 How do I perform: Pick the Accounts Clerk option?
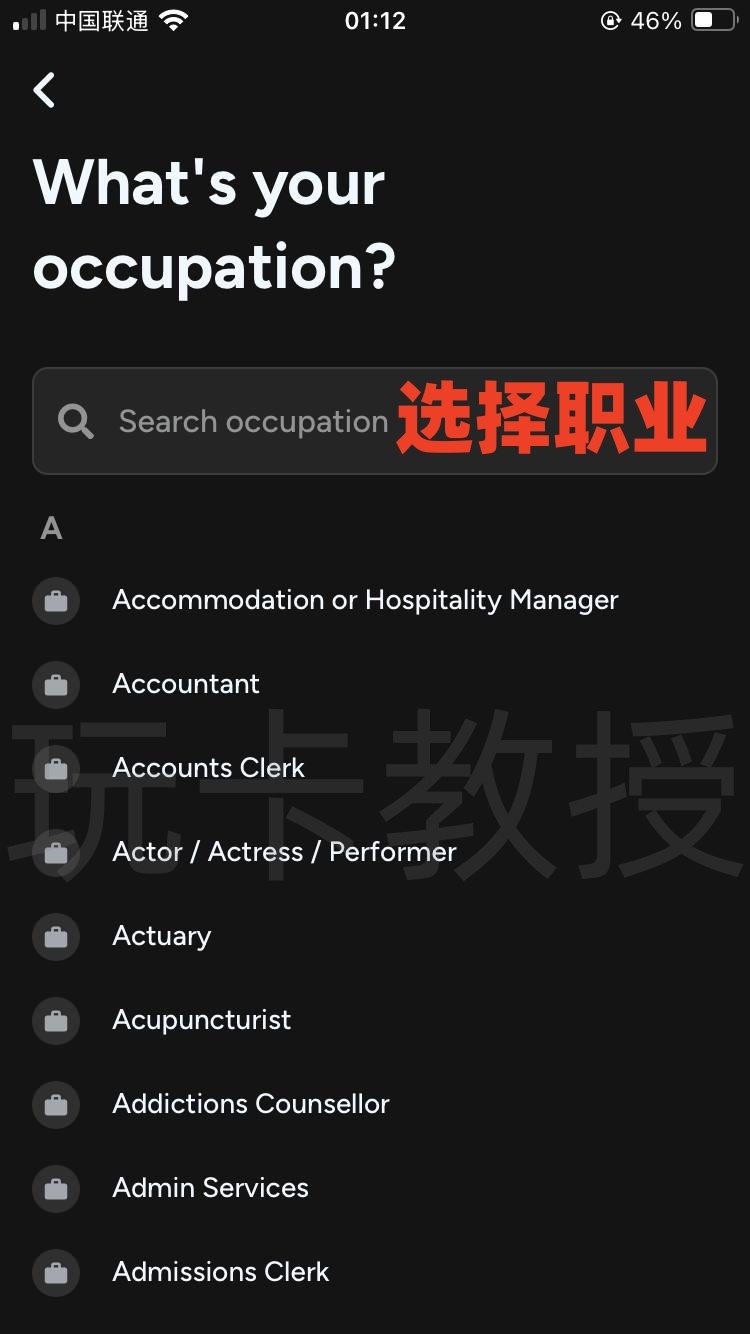[x=208, y=768]
